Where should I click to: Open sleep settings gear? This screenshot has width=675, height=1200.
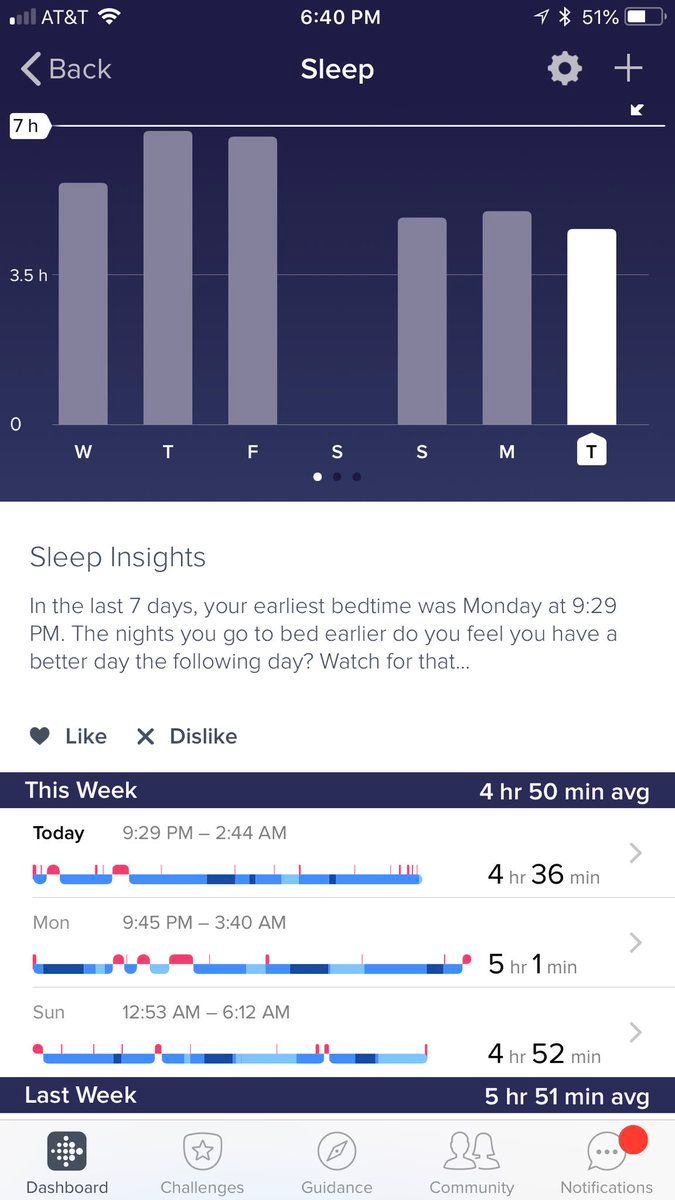[x=564, y=69]
